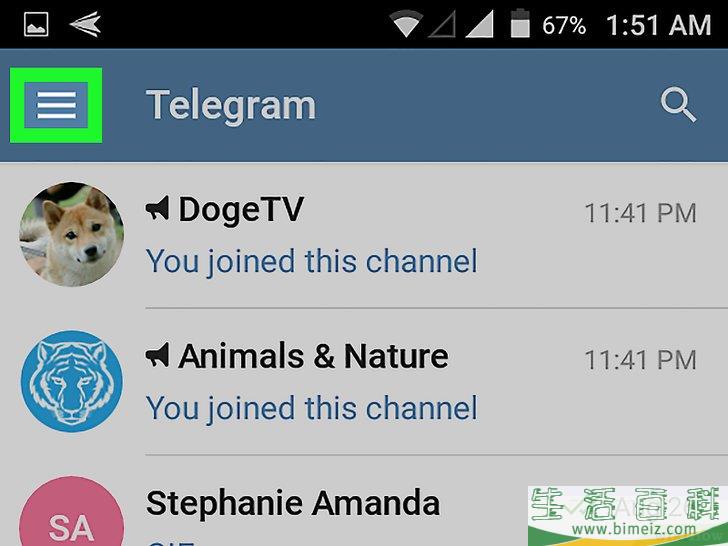The width and height of the screenshot is (728, 546).
Task: Open the hamburger navigation drawer
Action: click(56, 105)
